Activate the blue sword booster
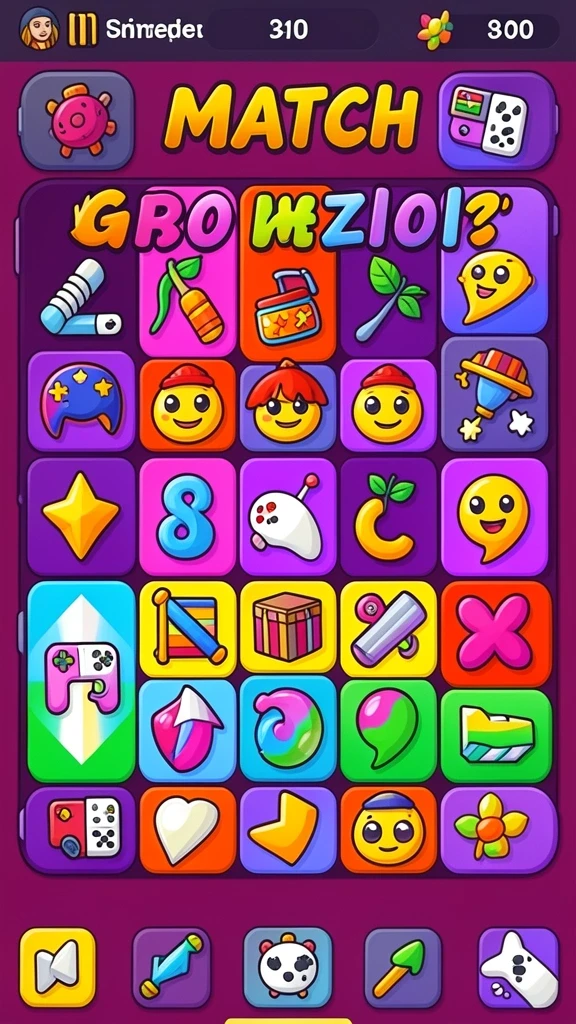576x1024 pixels. [171, 968]
